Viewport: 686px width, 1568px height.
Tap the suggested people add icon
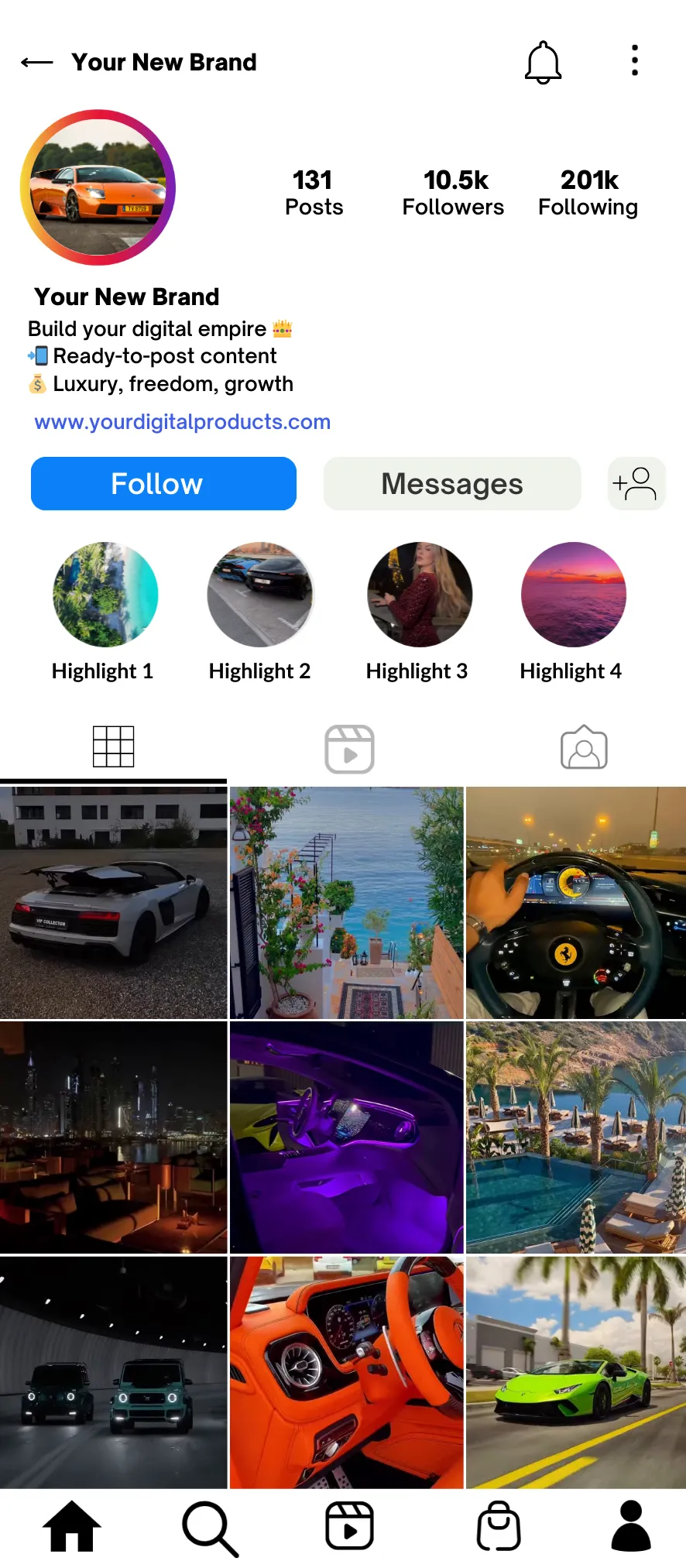[636, 484]
